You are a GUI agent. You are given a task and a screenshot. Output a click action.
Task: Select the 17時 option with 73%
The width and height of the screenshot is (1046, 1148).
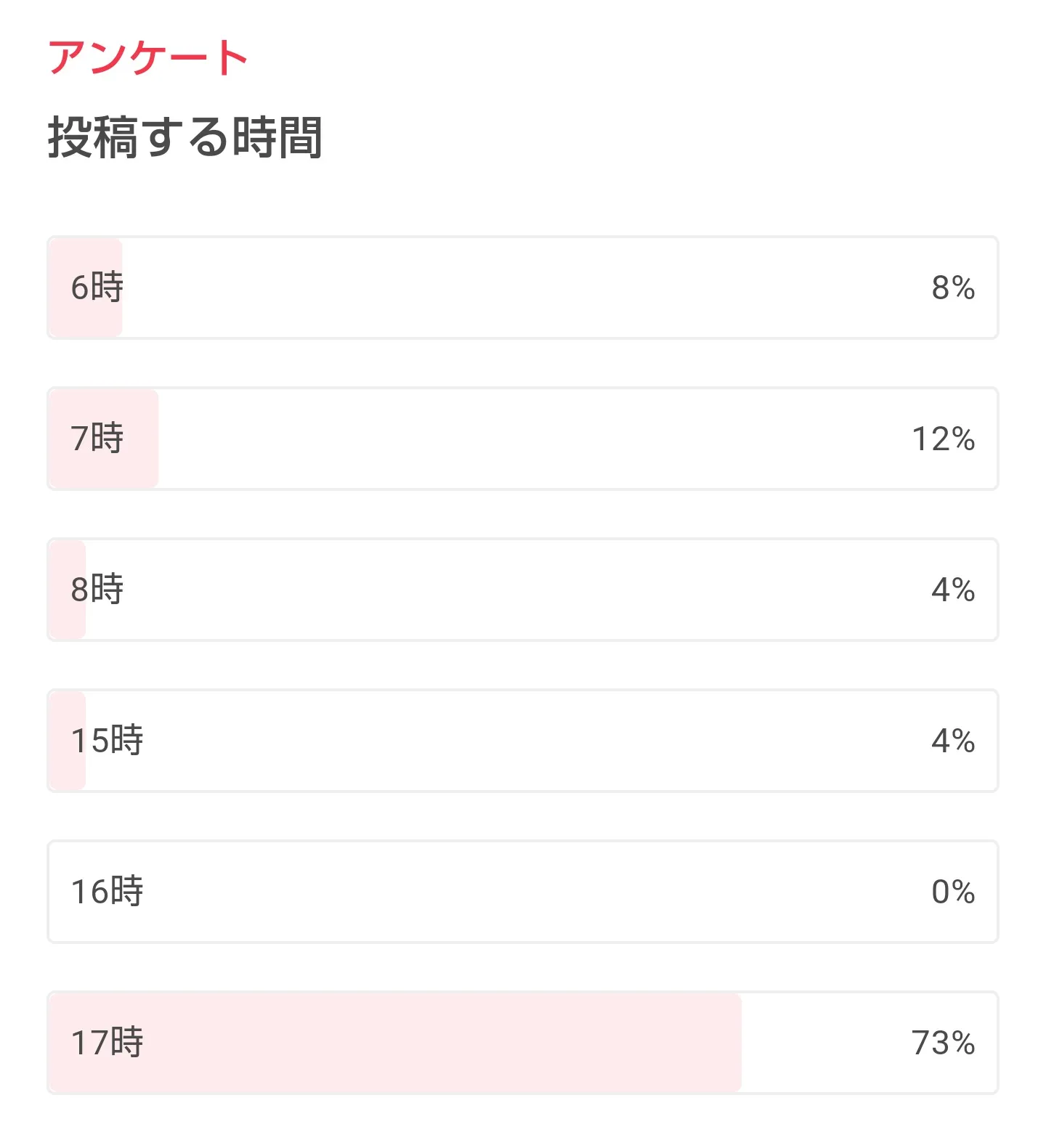tap(523, 1043)
